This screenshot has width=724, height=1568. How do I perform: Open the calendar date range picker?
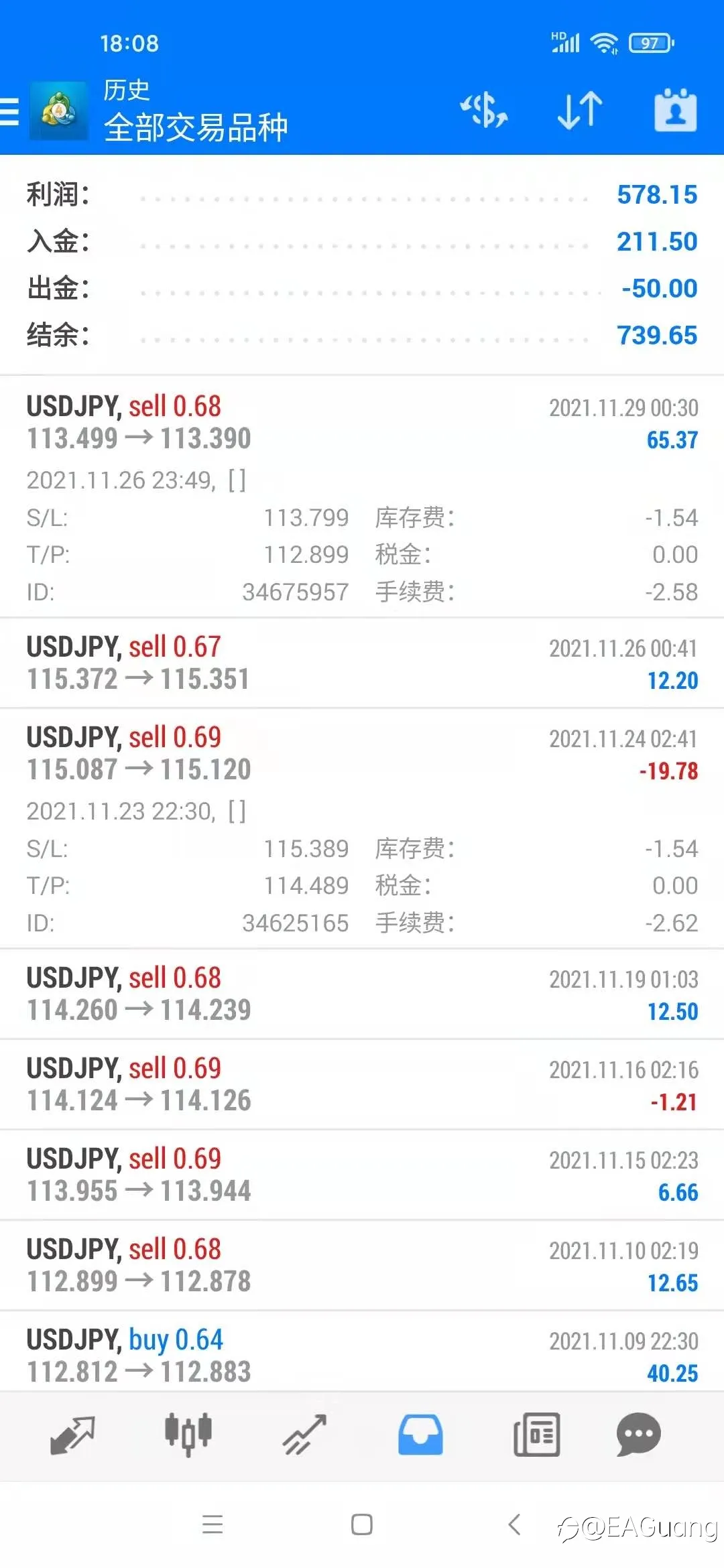pyautogui.click(x=675, y=110)
